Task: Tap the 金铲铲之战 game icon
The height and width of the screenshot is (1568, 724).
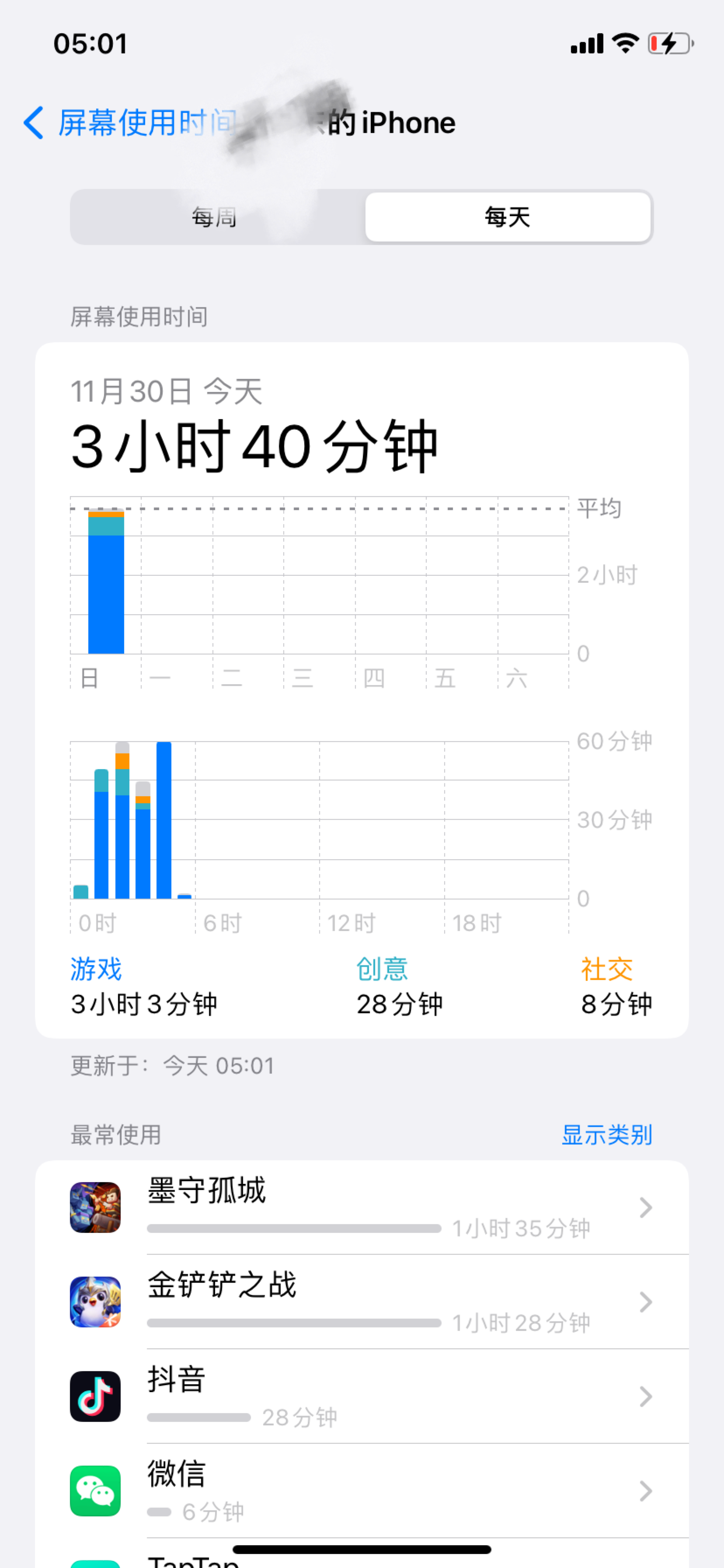Action: 95,1302
